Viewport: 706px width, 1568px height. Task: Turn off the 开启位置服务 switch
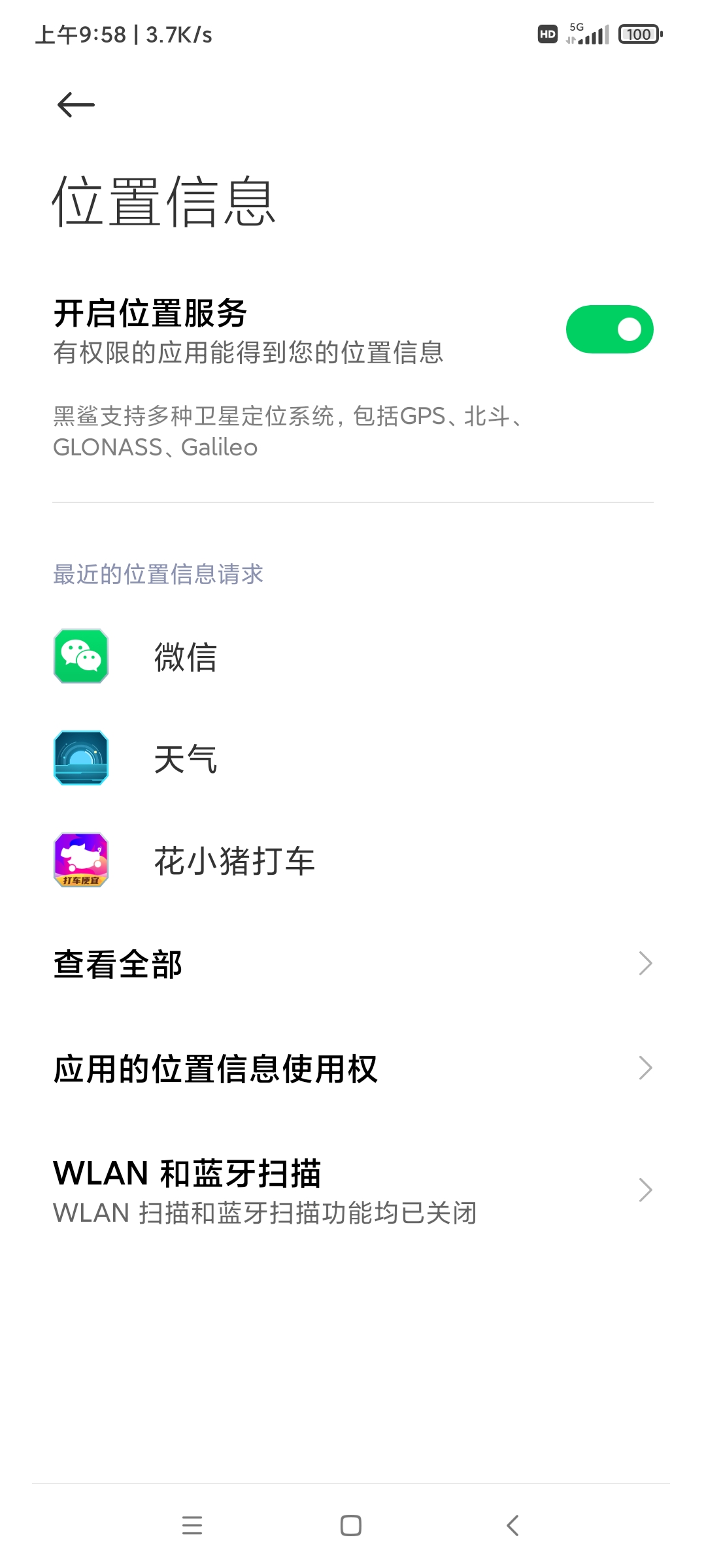click(x=609, y=329)
